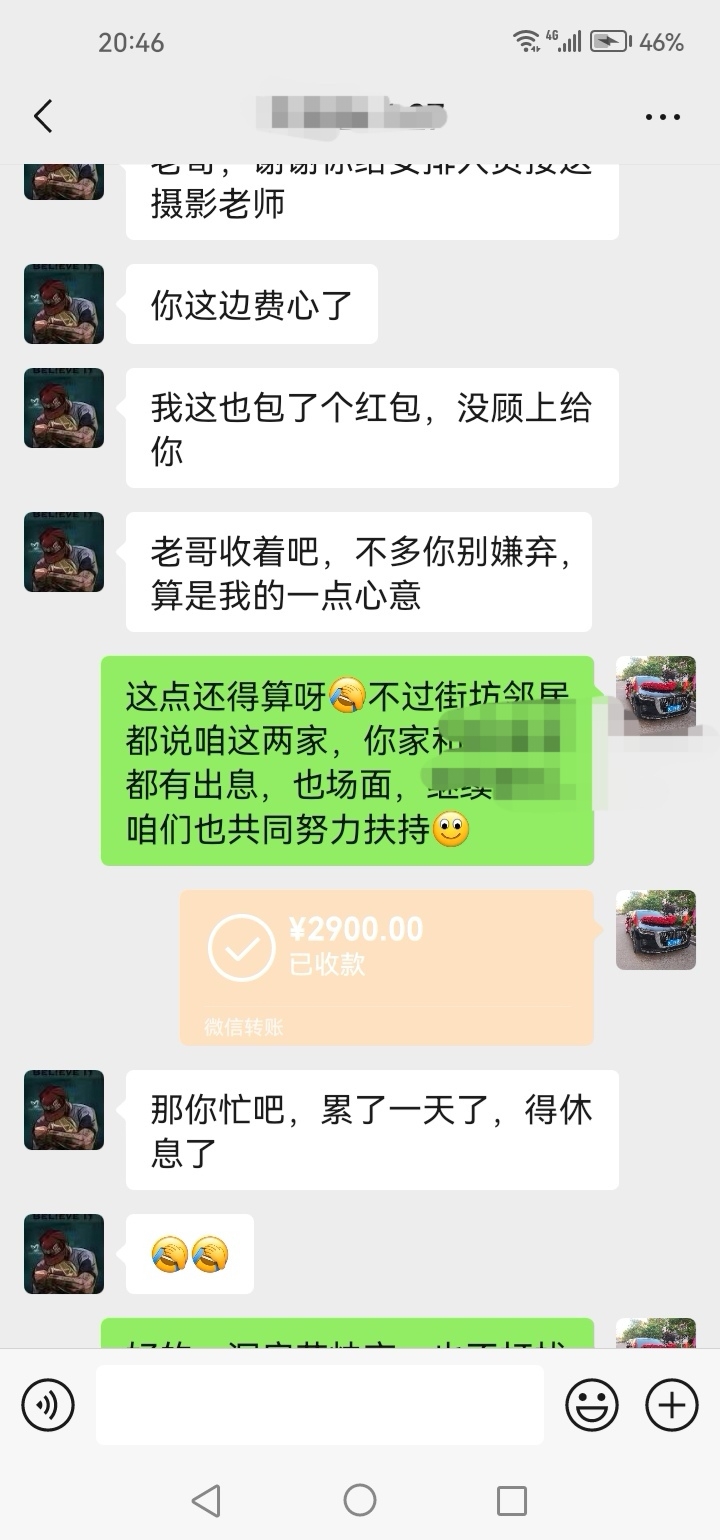Open contact avatar beside 你这边费心了

[x=64, y=304]
